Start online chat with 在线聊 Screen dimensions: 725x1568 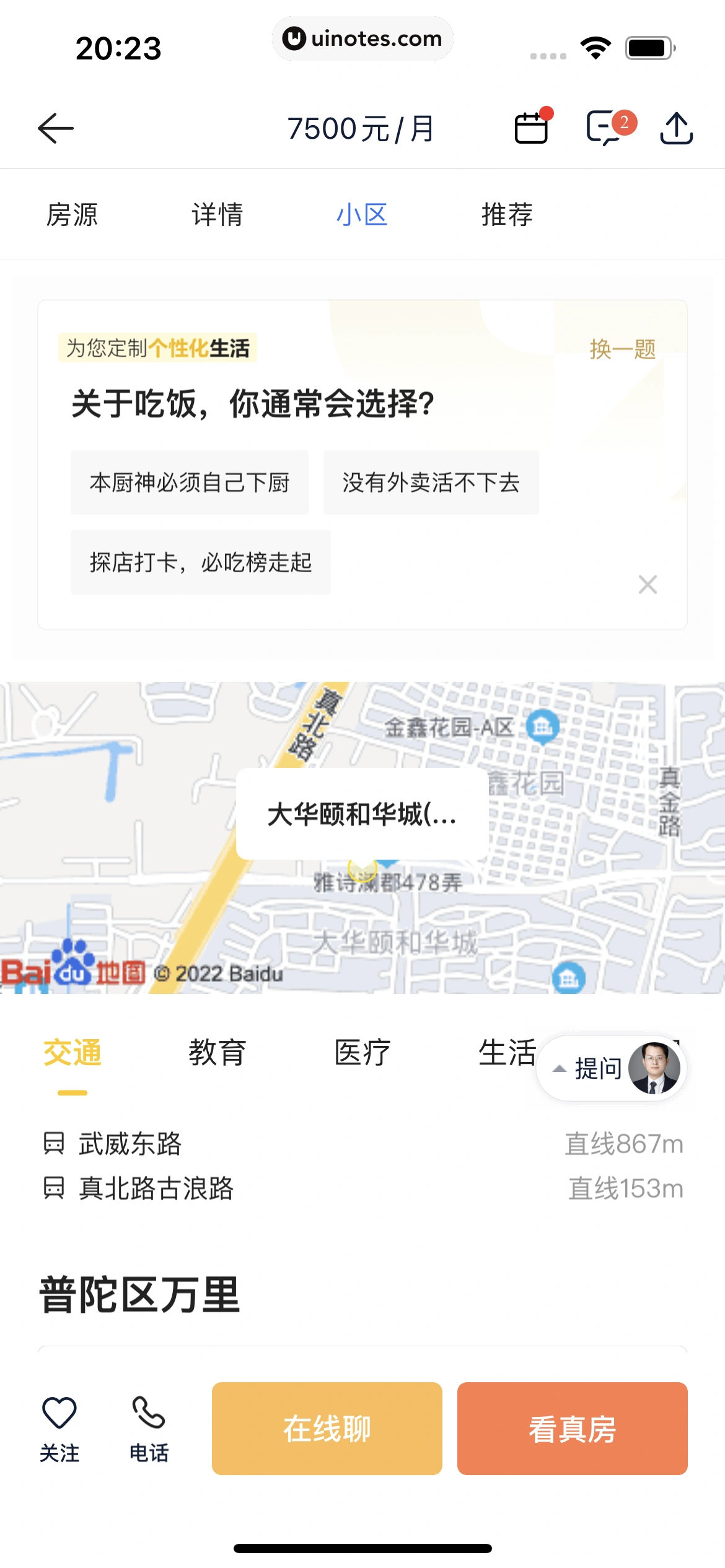click(327, 1429)
